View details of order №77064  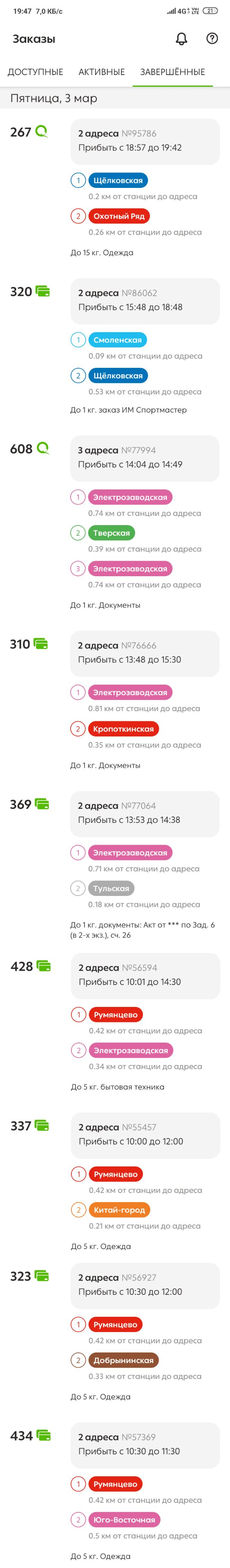pyautogui.click(x=145, y=813)
